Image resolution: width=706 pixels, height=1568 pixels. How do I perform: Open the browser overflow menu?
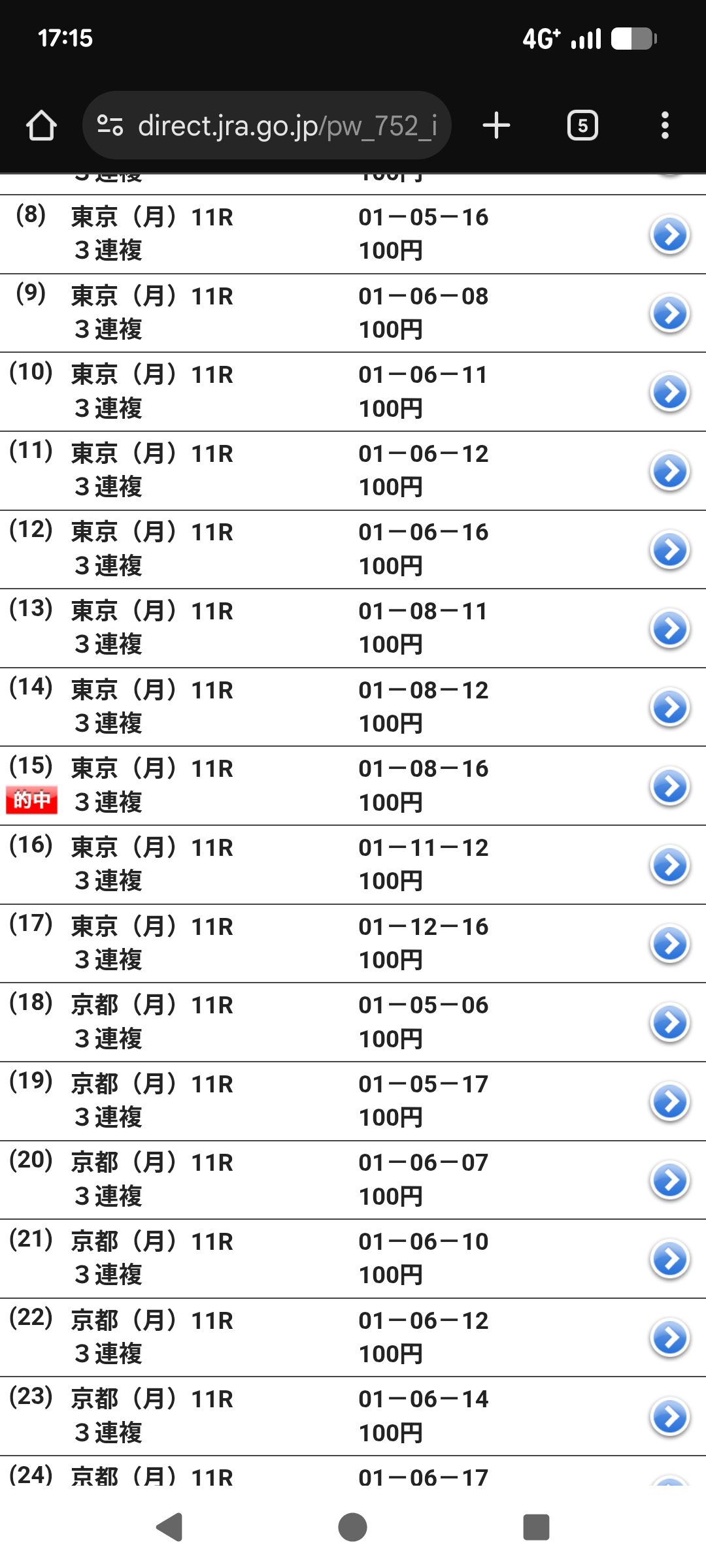click(665, 125)
